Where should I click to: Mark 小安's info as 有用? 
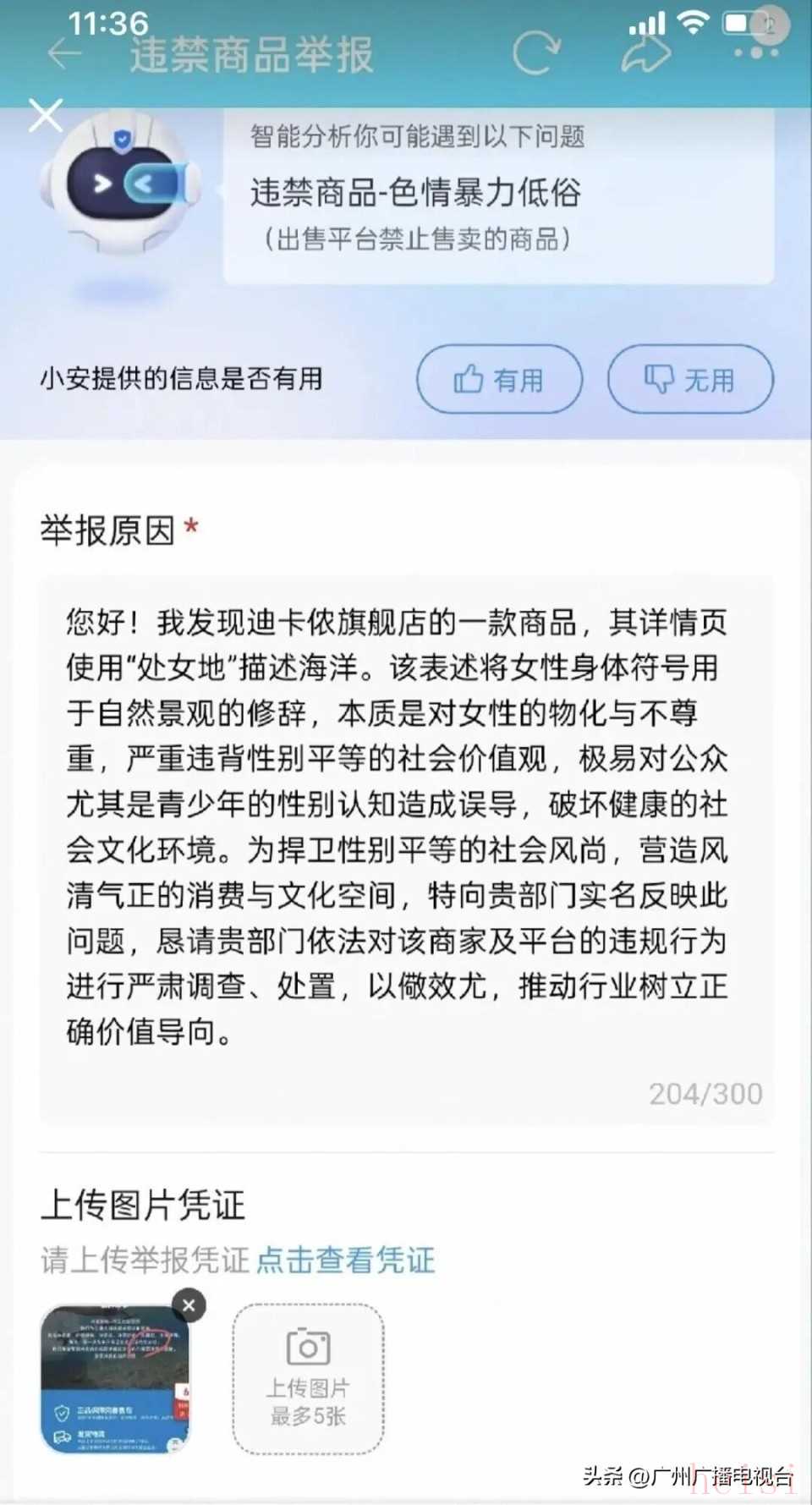[x=499, y=379]
